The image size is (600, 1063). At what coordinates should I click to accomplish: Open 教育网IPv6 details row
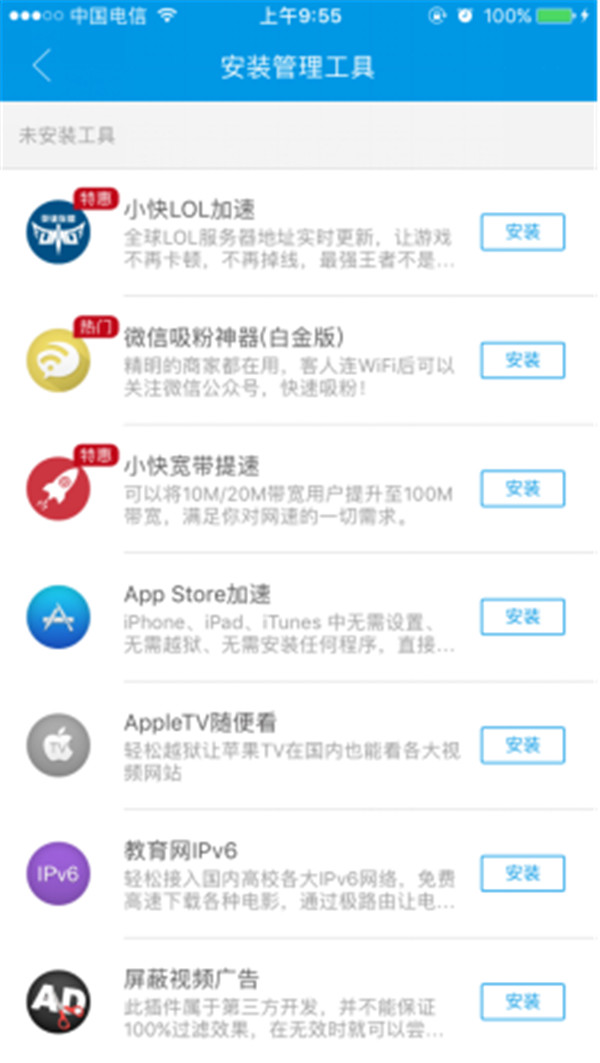click(288, 874)
